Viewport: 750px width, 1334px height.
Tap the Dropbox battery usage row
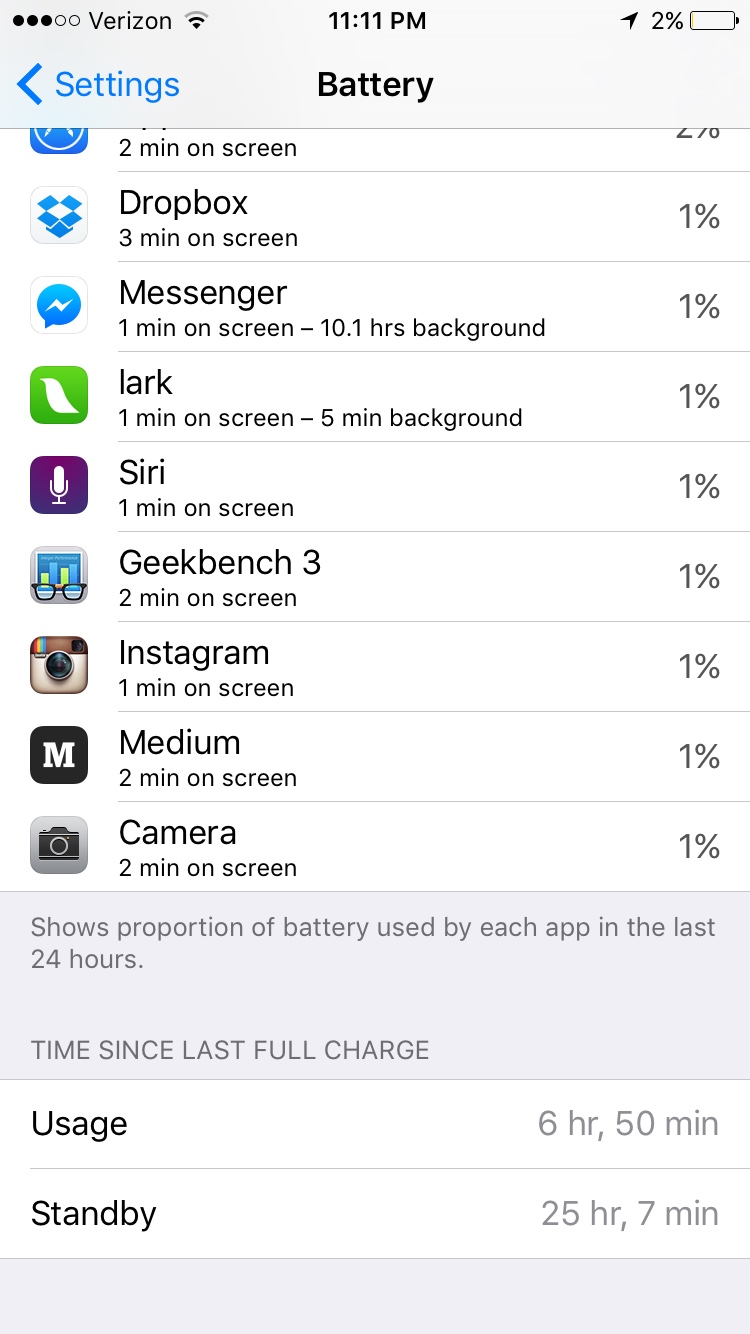click(x=375, y=217)
